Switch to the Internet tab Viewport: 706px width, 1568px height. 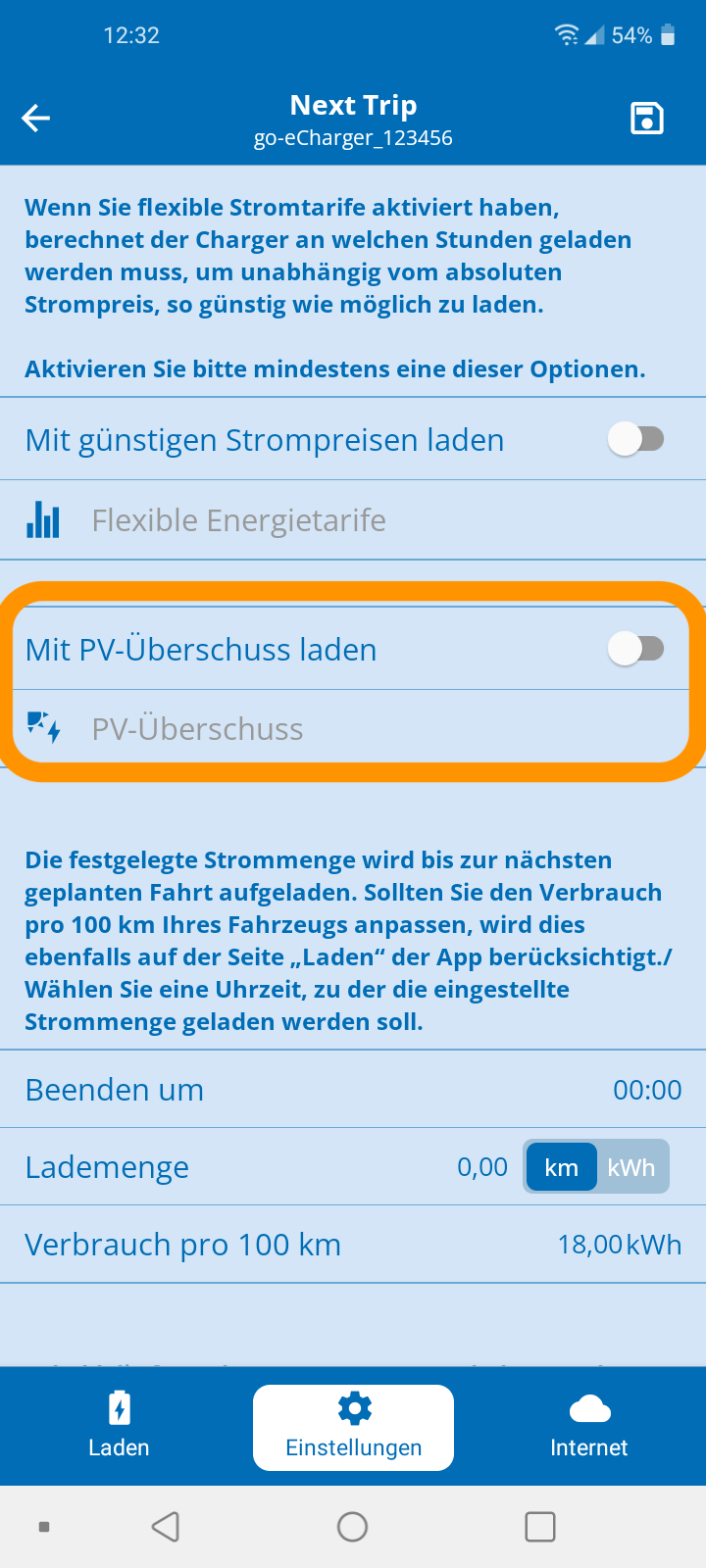pos(588,1427)
